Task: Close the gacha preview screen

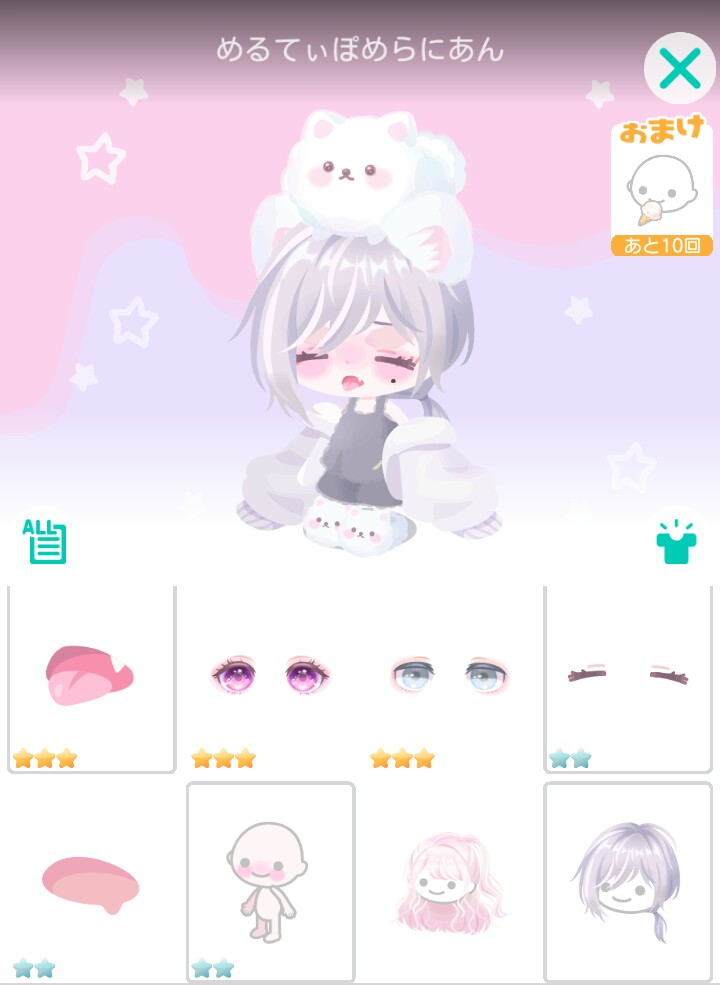Action: 680,69
